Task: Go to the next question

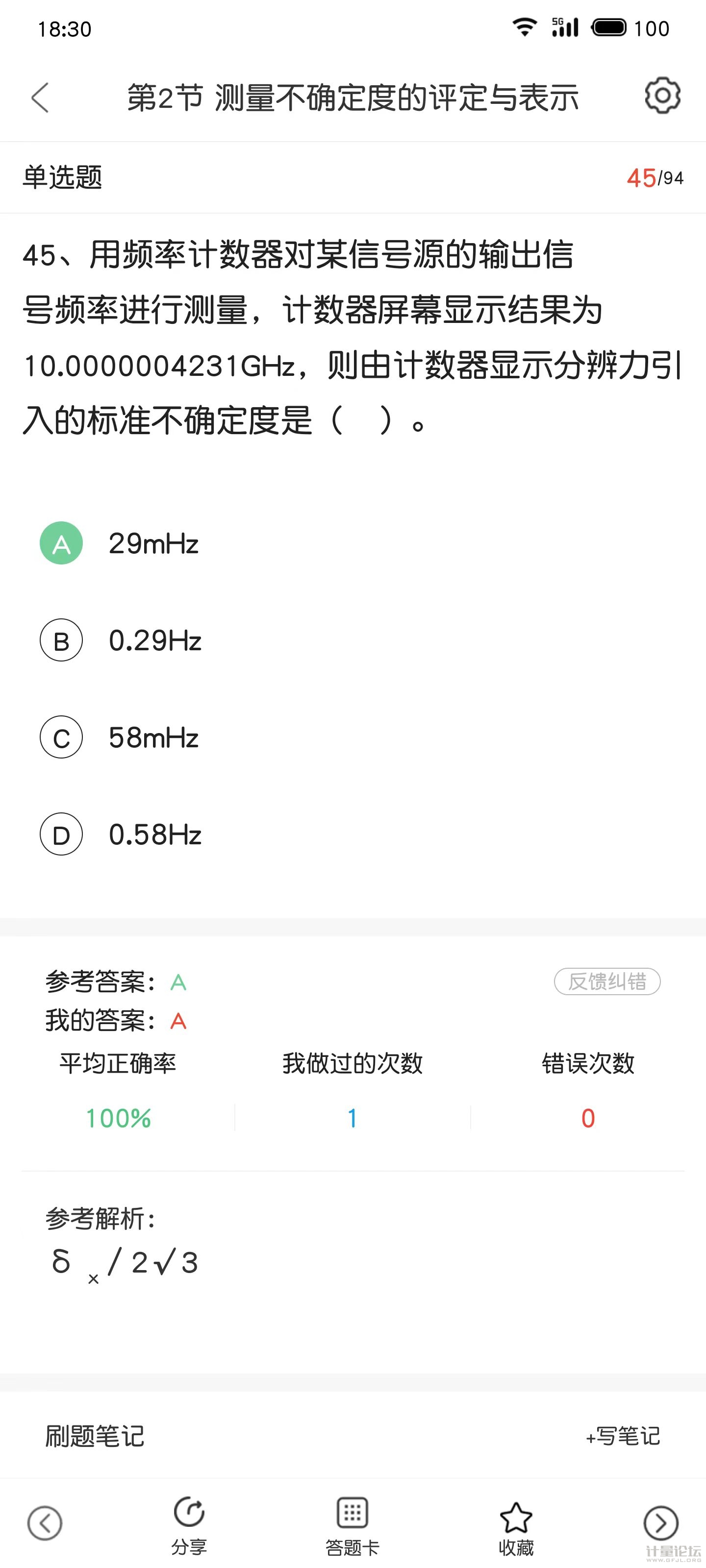Action: [661, 1523]
